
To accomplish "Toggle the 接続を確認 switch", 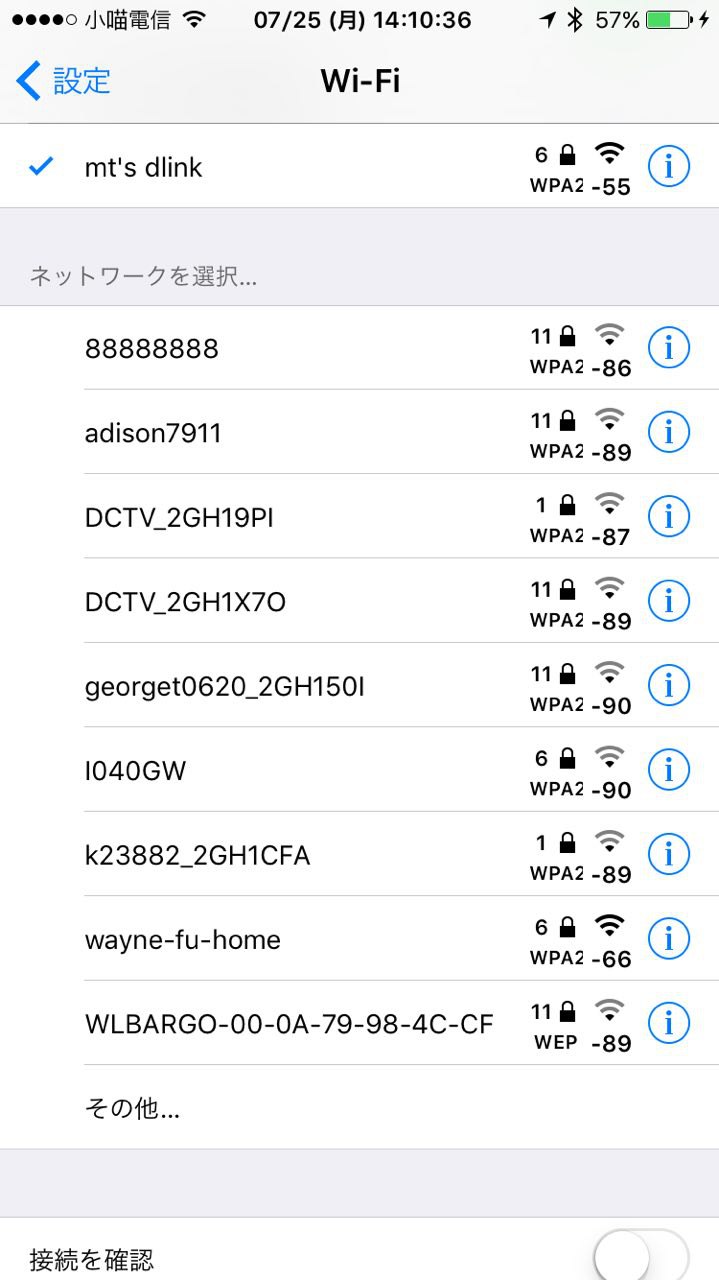I will 640,1256.
